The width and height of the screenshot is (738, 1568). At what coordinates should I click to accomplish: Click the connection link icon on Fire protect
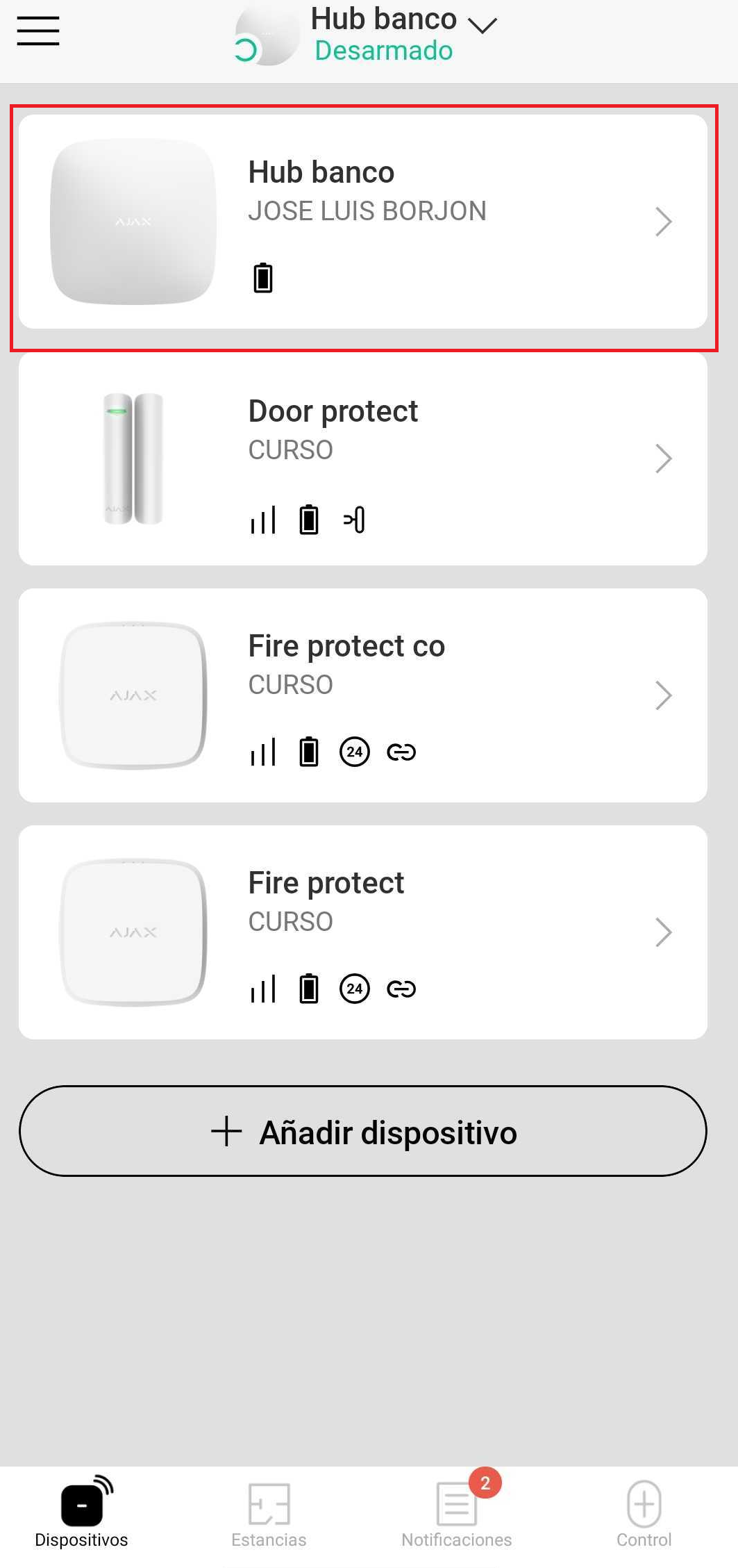(x=403, y=988)
